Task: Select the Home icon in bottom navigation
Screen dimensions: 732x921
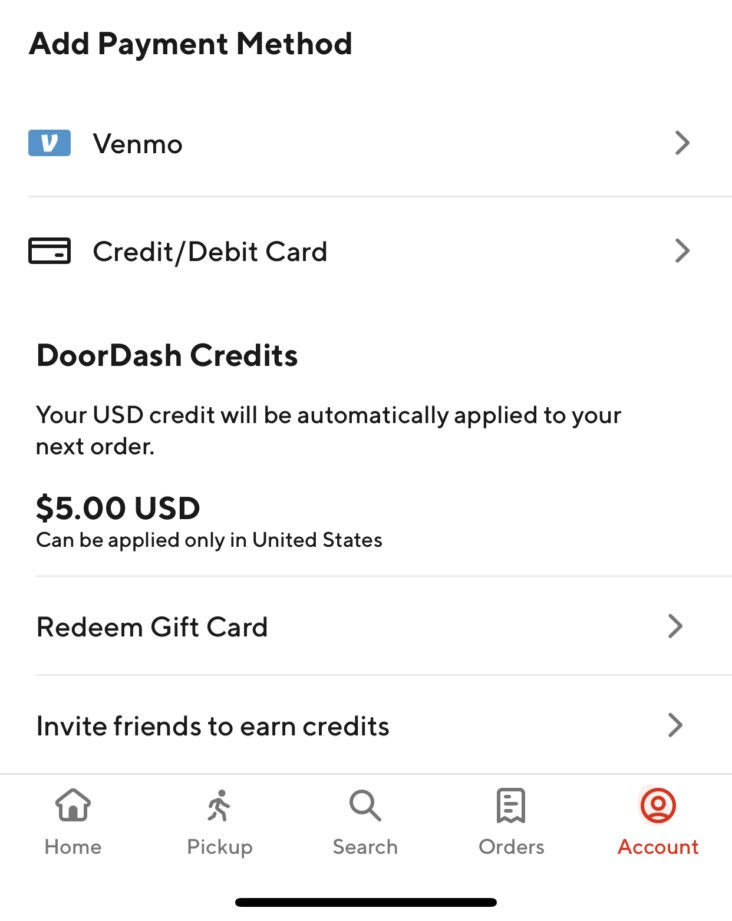Action: tap(72, 805)
